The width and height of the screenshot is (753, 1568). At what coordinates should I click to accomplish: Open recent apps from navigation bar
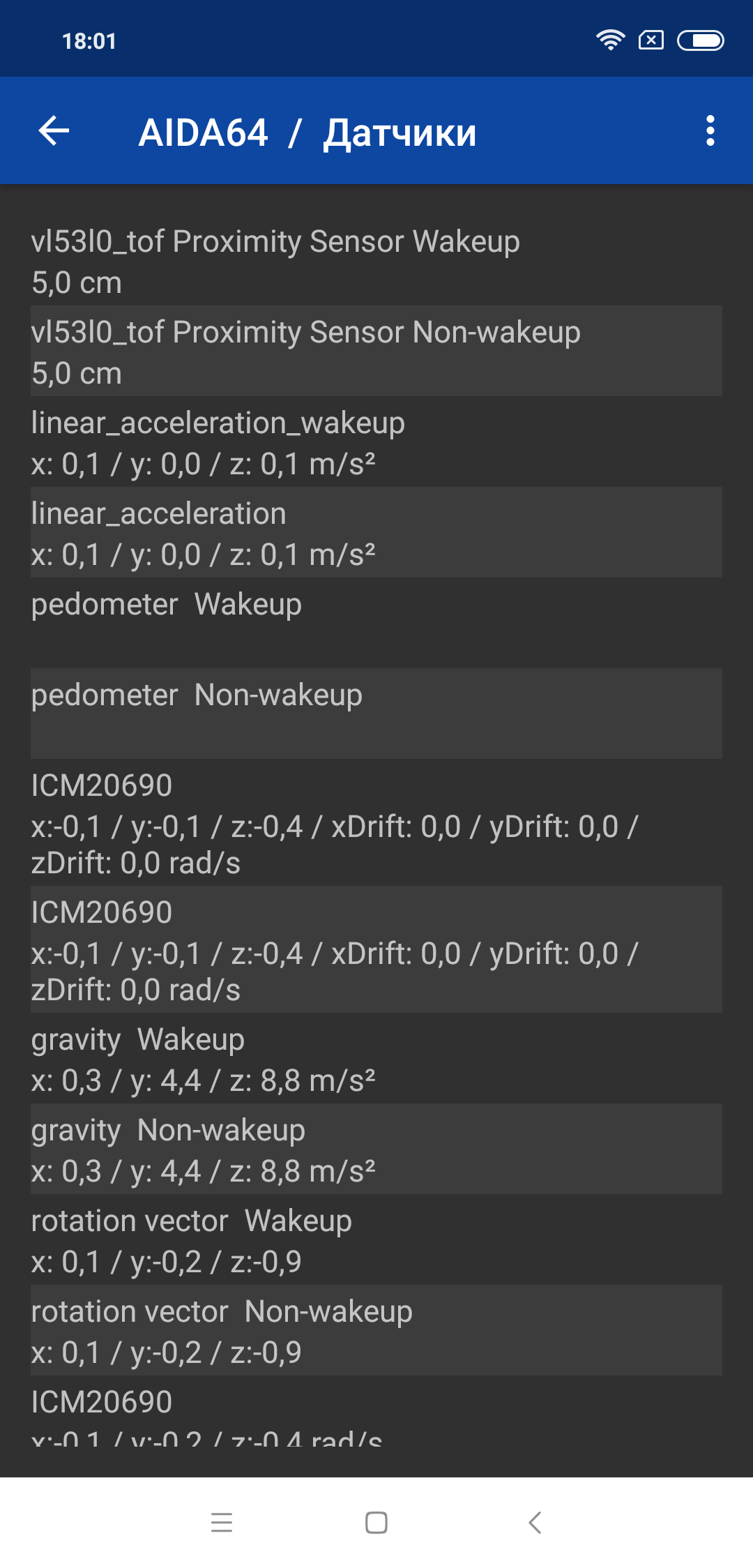coord(222,1523)
